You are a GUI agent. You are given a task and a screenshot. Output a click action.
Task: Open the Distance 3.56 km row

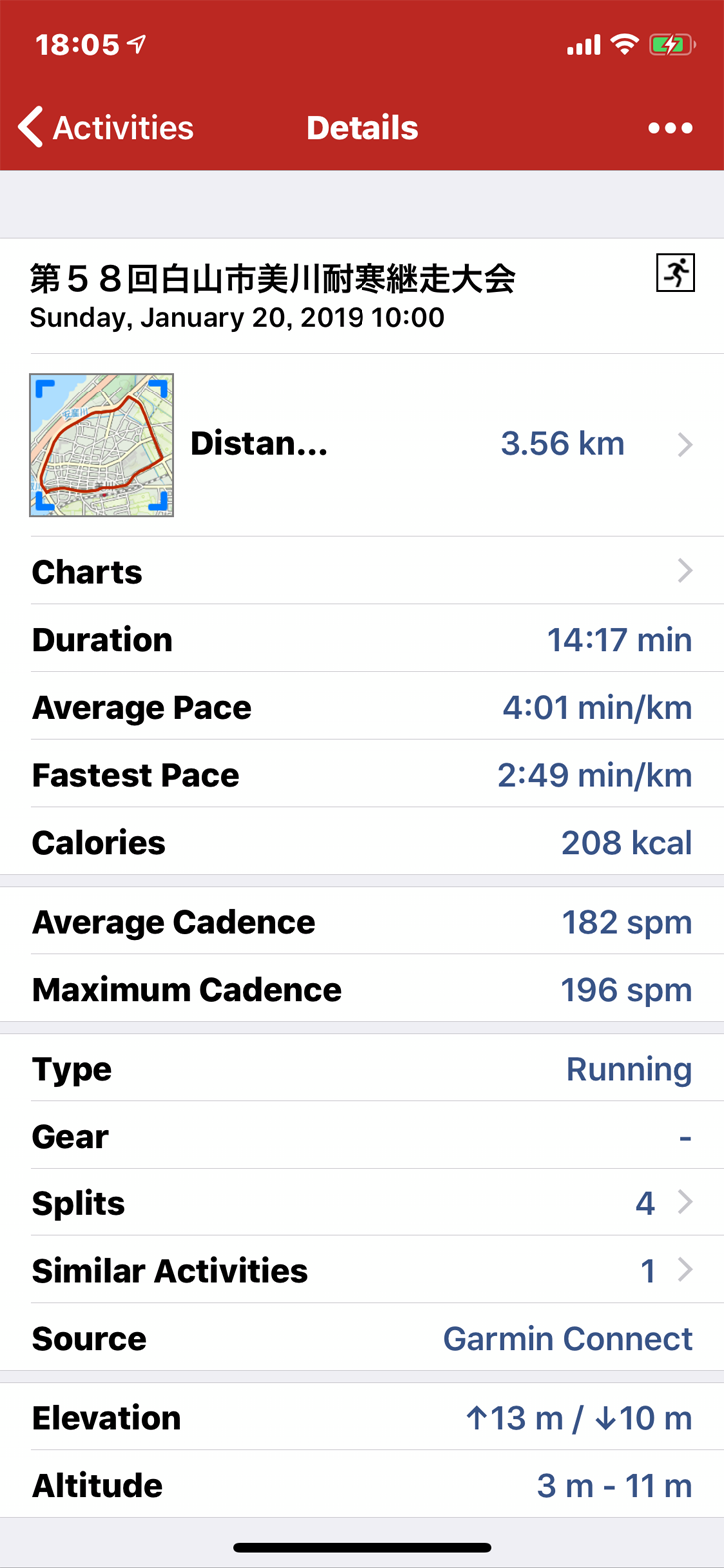point(439,444)
